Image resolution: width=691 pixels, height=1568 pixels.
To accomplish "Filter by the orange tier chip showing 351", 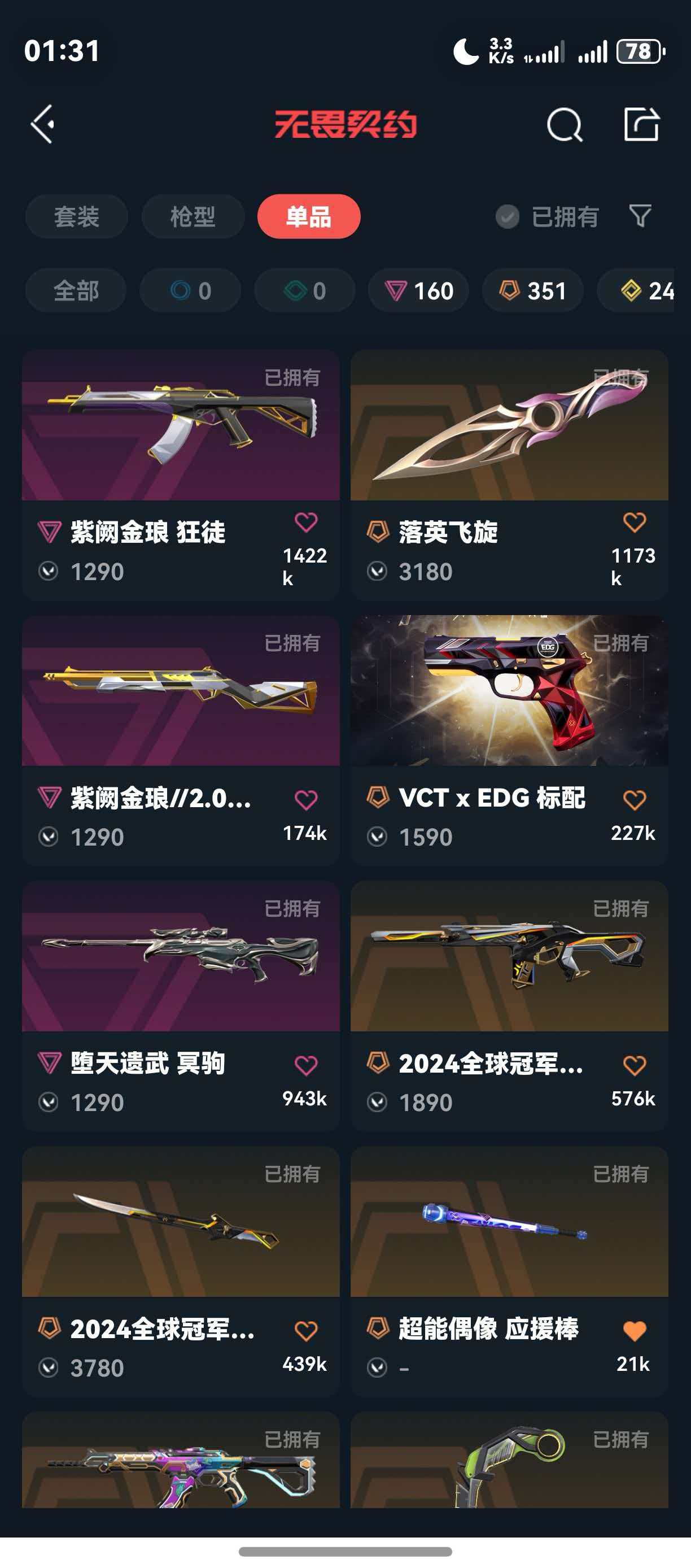I will [x=533, y=291].
